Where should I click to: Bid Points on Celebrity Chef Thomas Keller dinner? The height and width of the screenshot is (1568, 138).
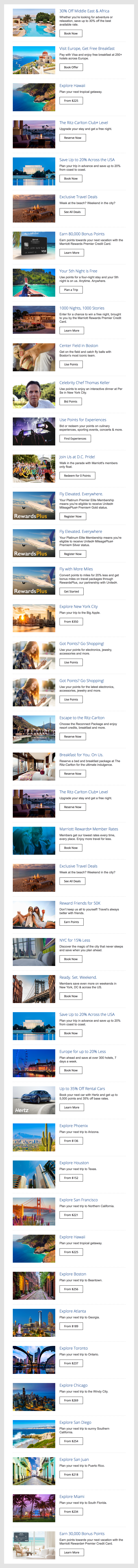(x=71, y=402)
